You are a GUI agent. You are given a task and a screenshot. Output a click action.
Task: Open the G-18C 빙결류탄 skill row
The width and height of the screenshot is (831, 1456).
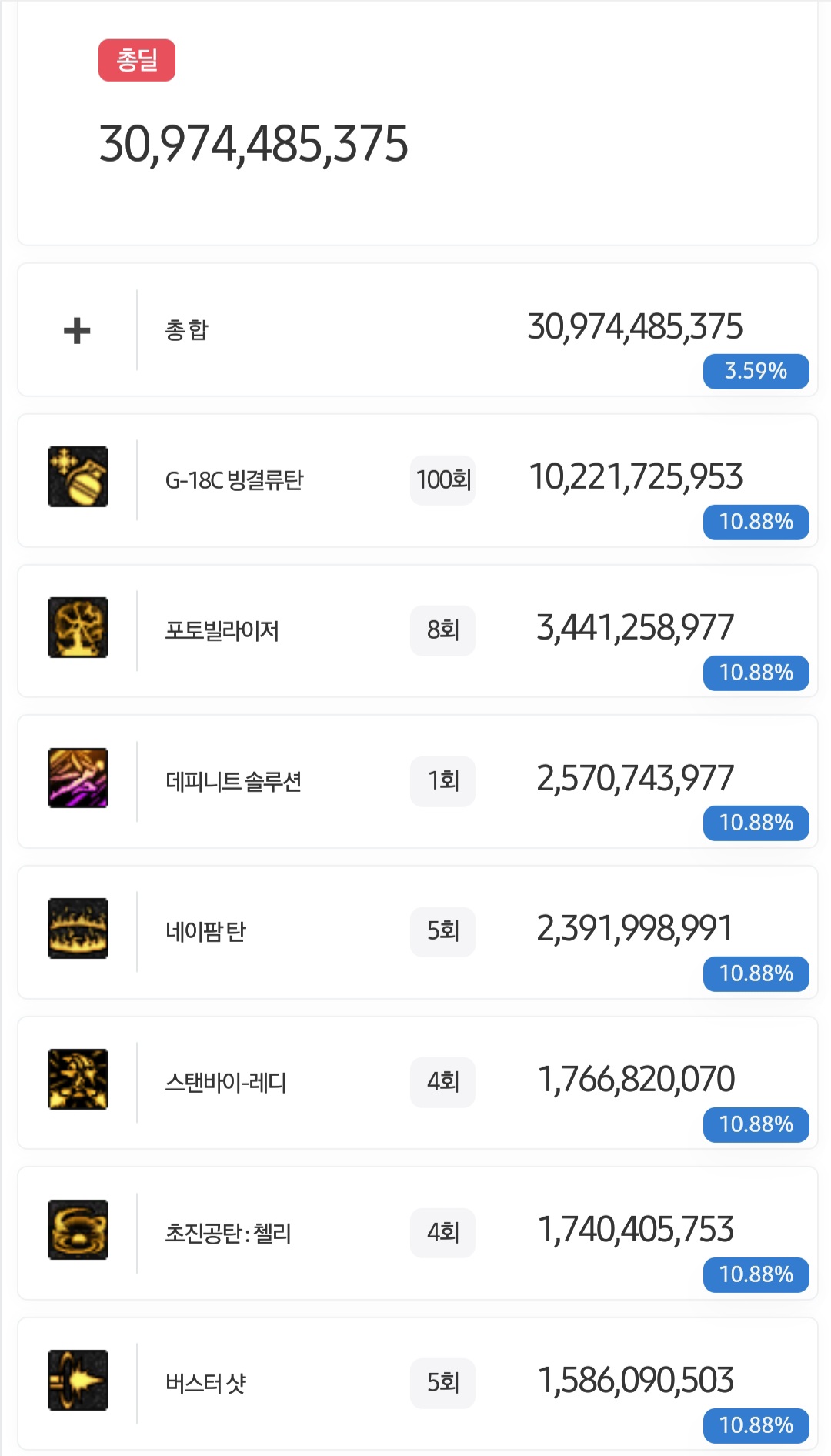click(x=417, y=480)
